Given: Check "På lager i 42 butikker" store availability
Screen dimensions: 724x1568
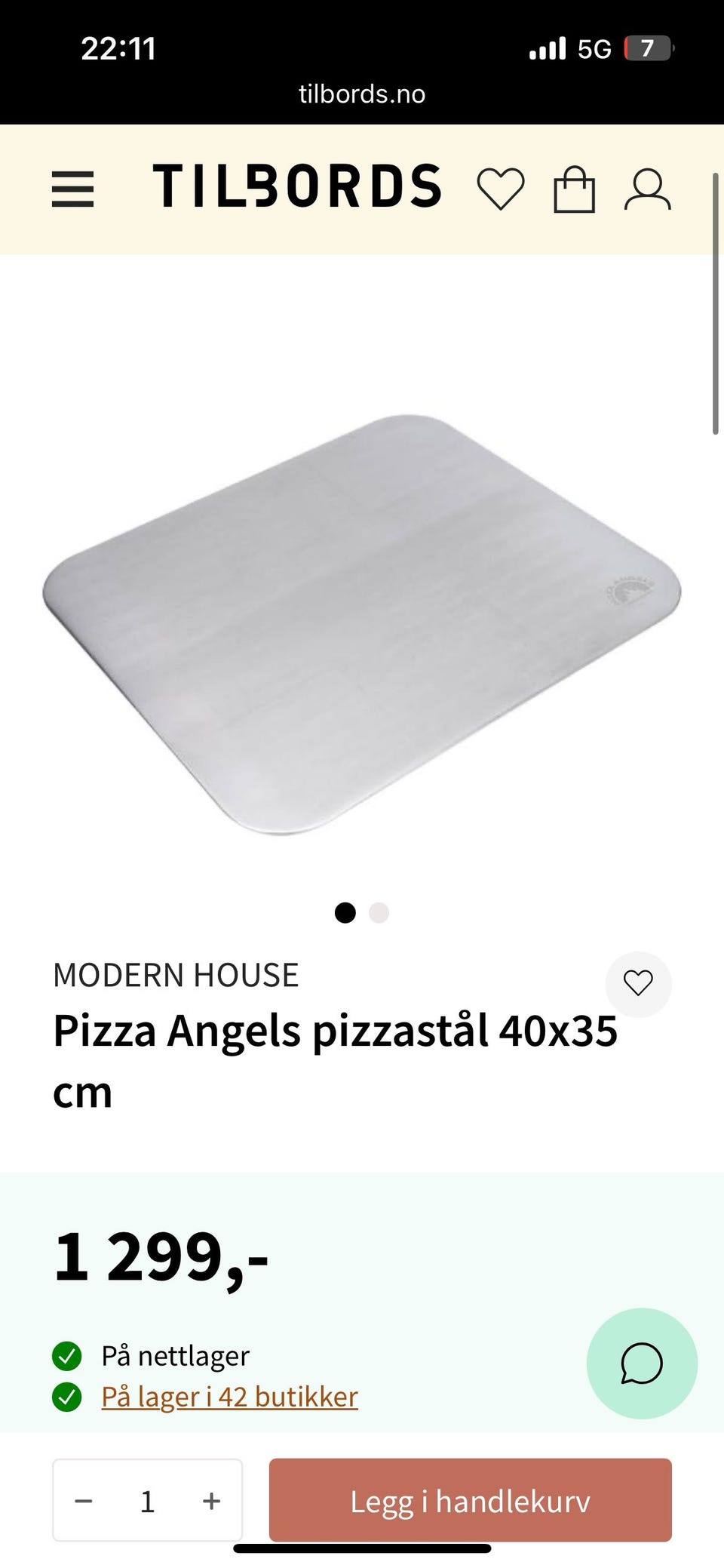Looking at the screenshot, I should pyautogui.click(x=229, y=1397).
